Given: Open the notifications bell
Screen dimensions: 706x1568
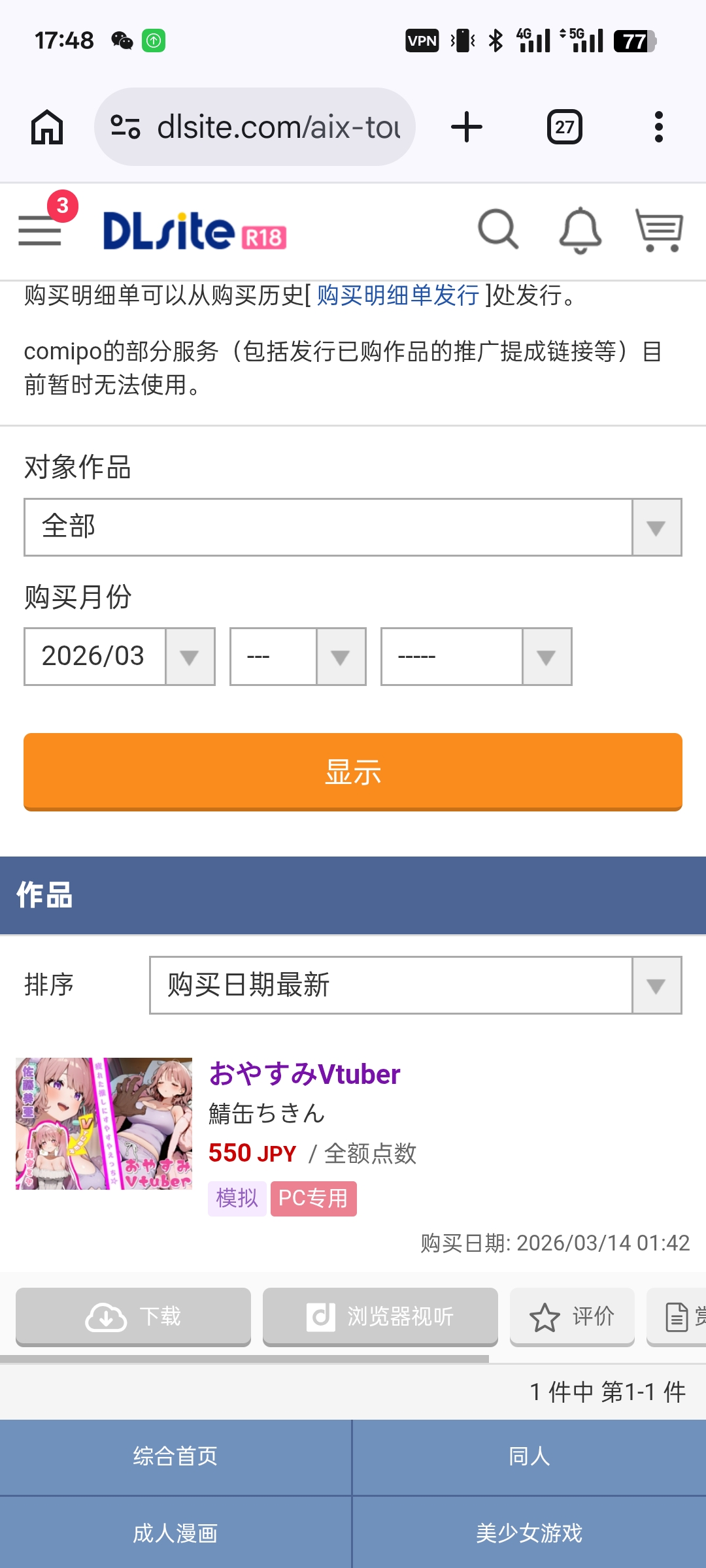Looking at the screenshot, I should [x=580, y=229].
